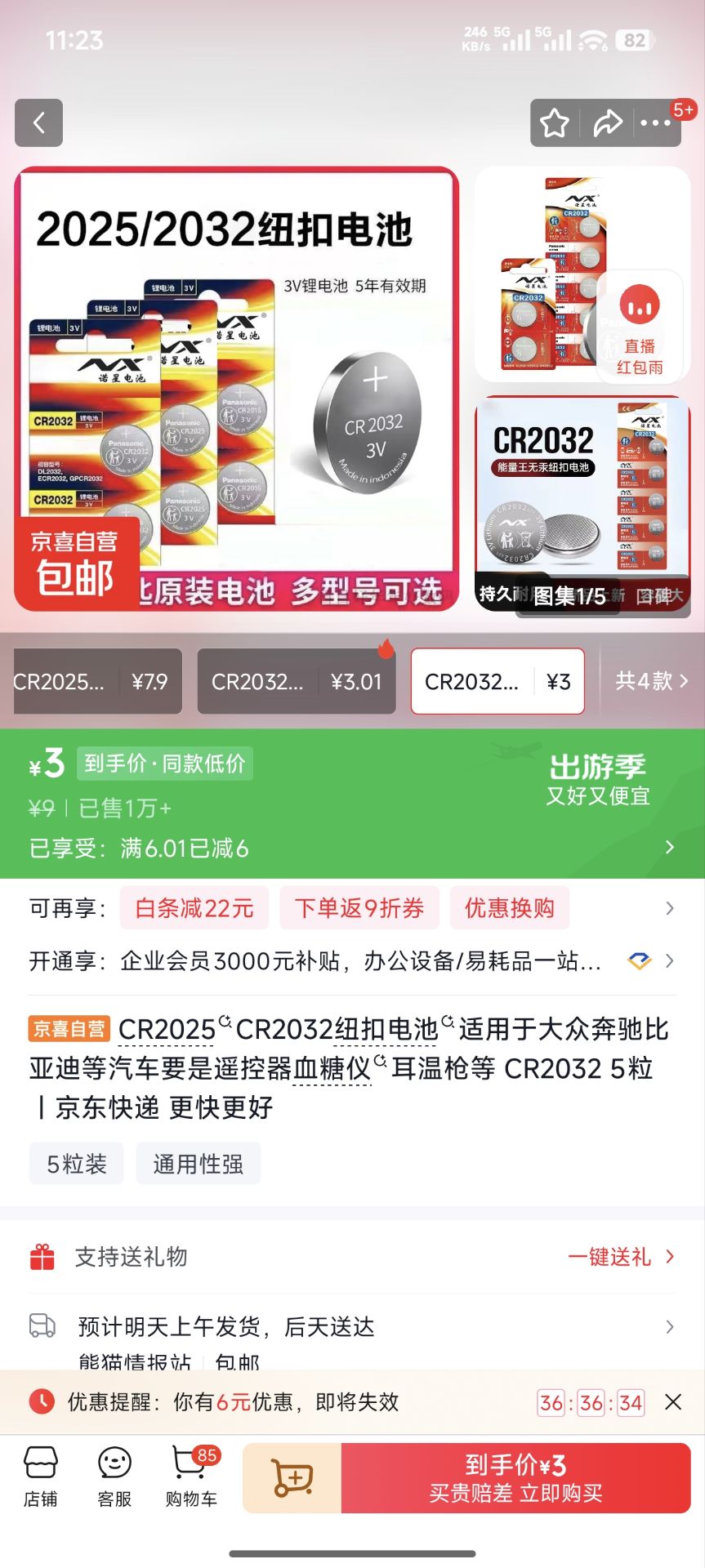
Task: Buy now at 到手价¥3
Action: 515,1478
